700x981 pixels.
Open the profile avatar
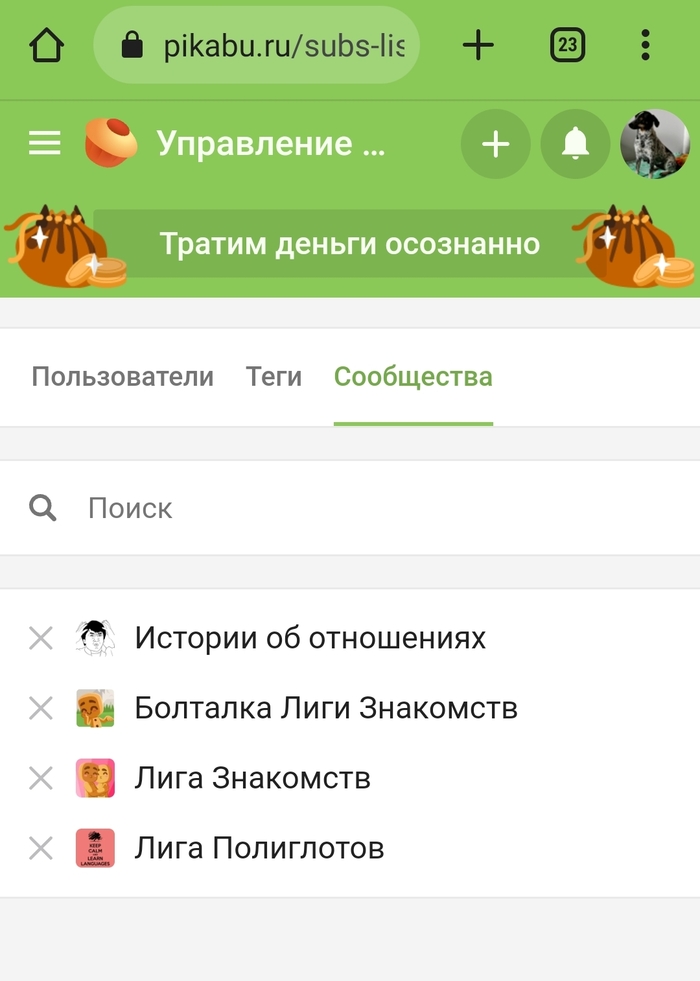[655, 144]
